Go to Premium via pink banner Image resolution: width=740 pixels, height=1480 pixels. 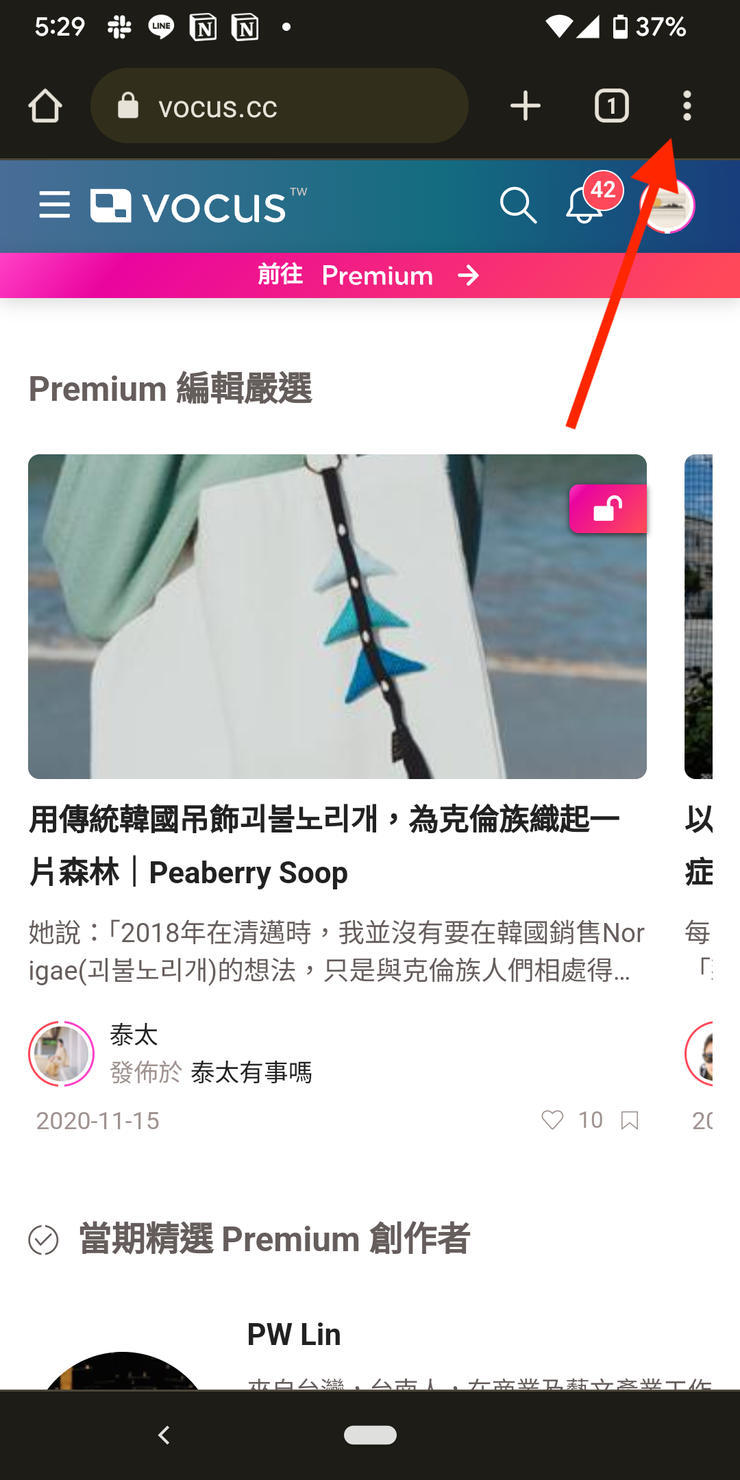370,275
